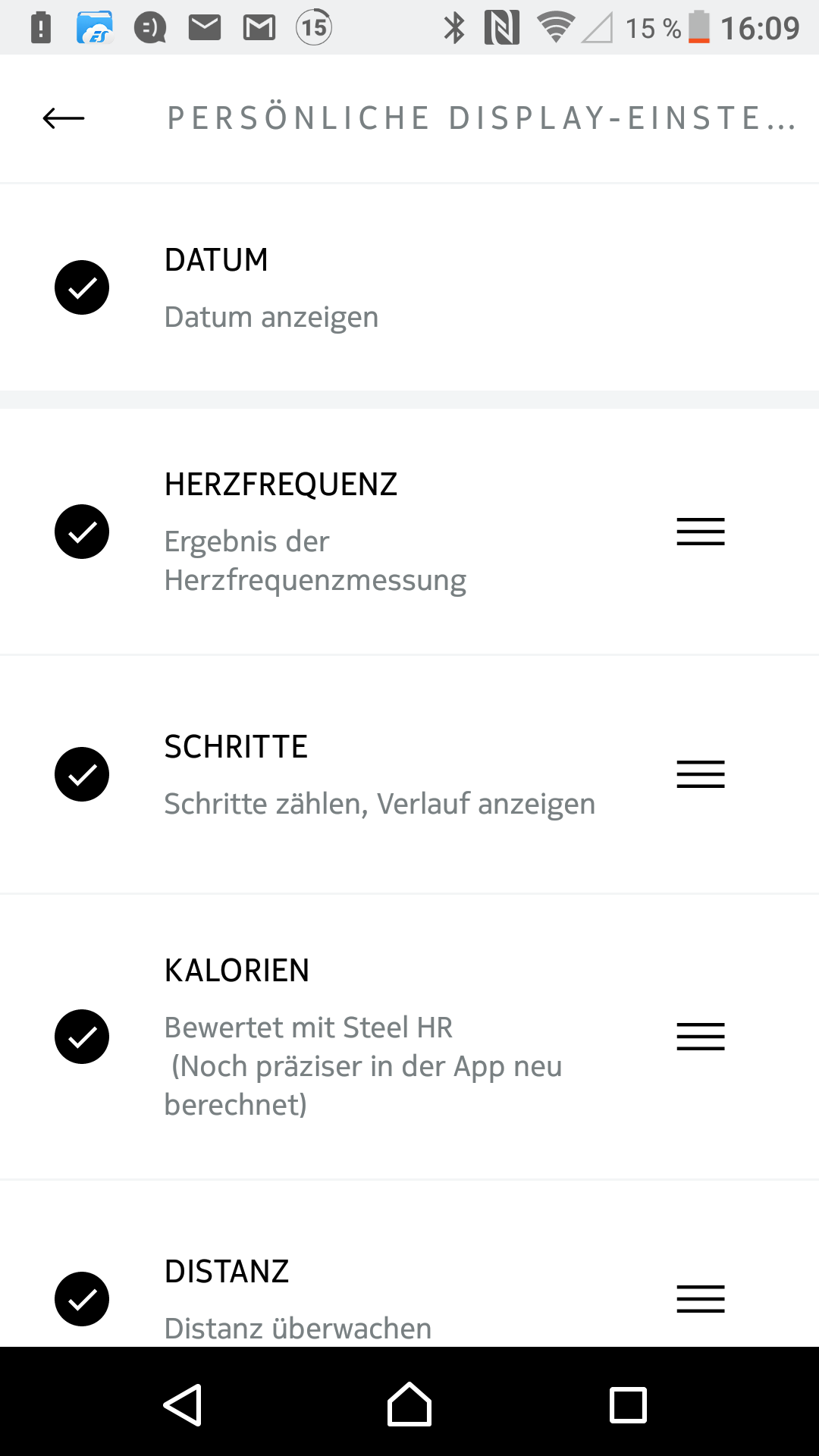Tap the reorder handle next to Schritte
Viewport: 819px width, 1456px height.
pyautogui.click(x=701, y=774)
